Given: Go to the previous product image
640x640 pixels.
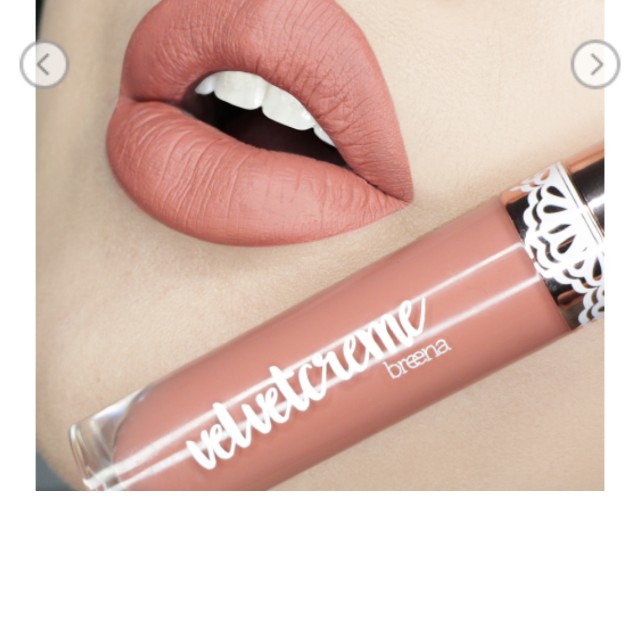Looking at the screenshot, I should [44, 65].
